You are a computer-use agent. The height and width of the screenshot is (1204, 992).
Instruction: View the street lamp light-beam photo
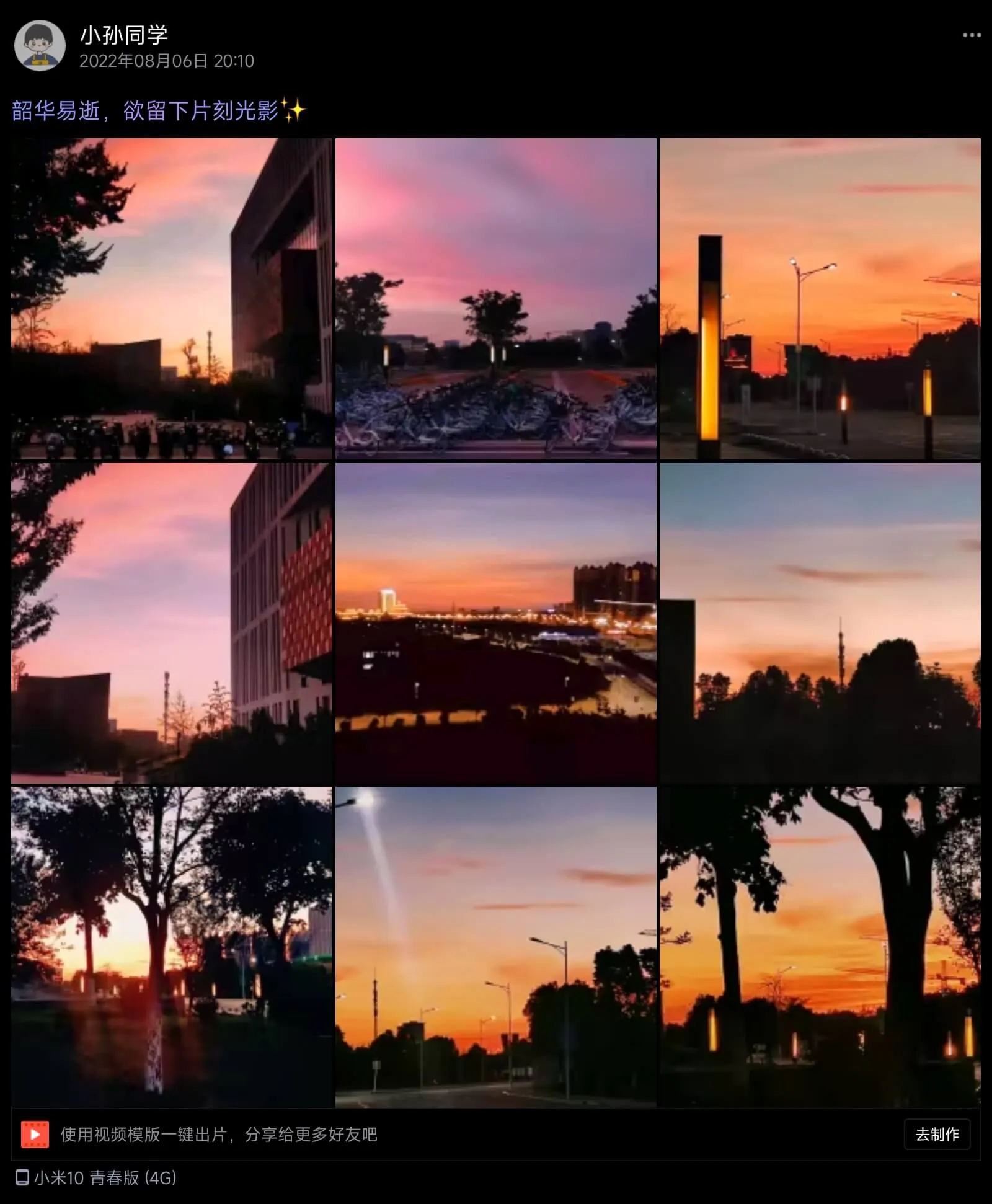(495, 947)
